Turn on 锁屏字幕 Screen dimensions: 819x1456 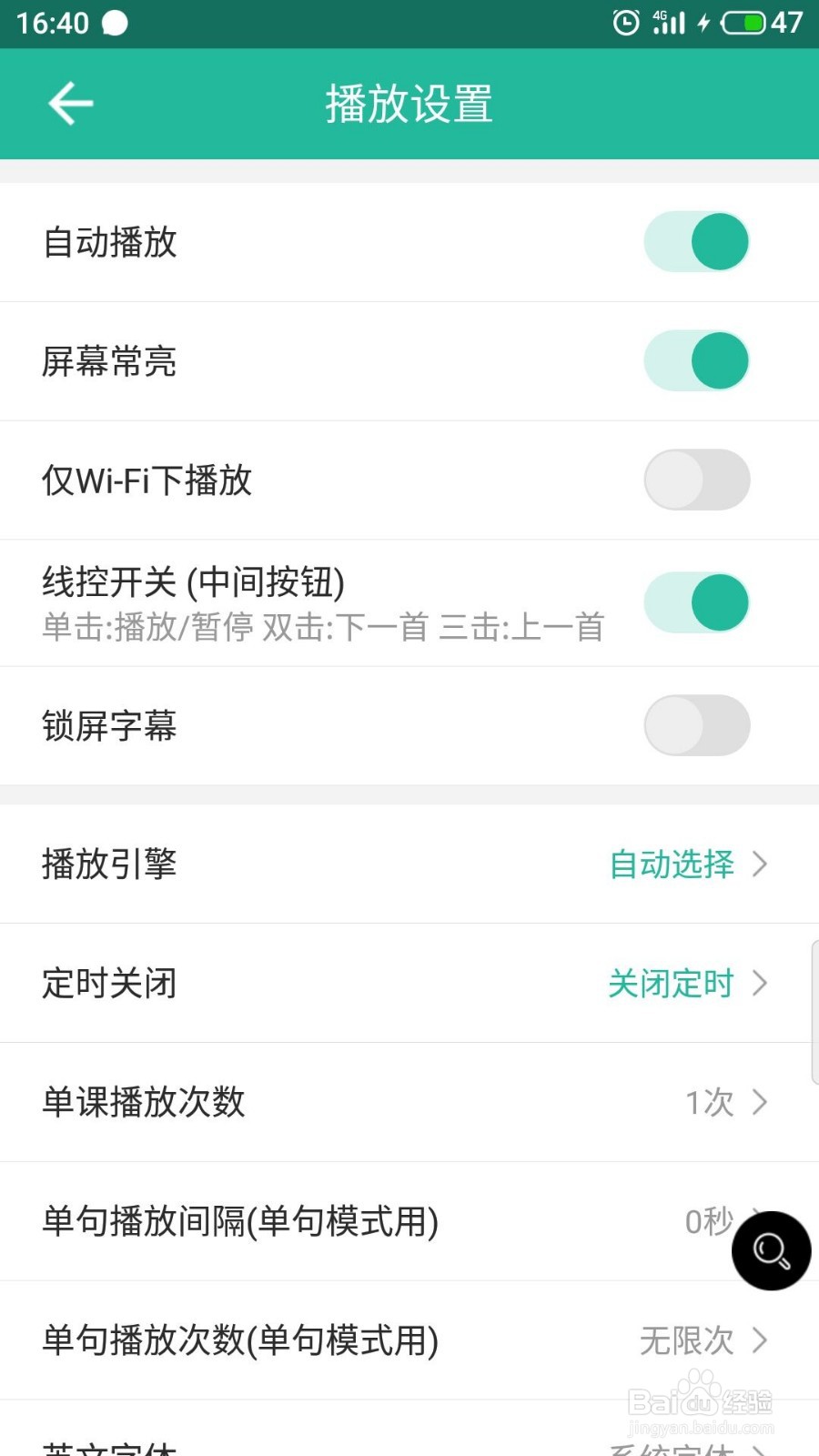point(697,725)
